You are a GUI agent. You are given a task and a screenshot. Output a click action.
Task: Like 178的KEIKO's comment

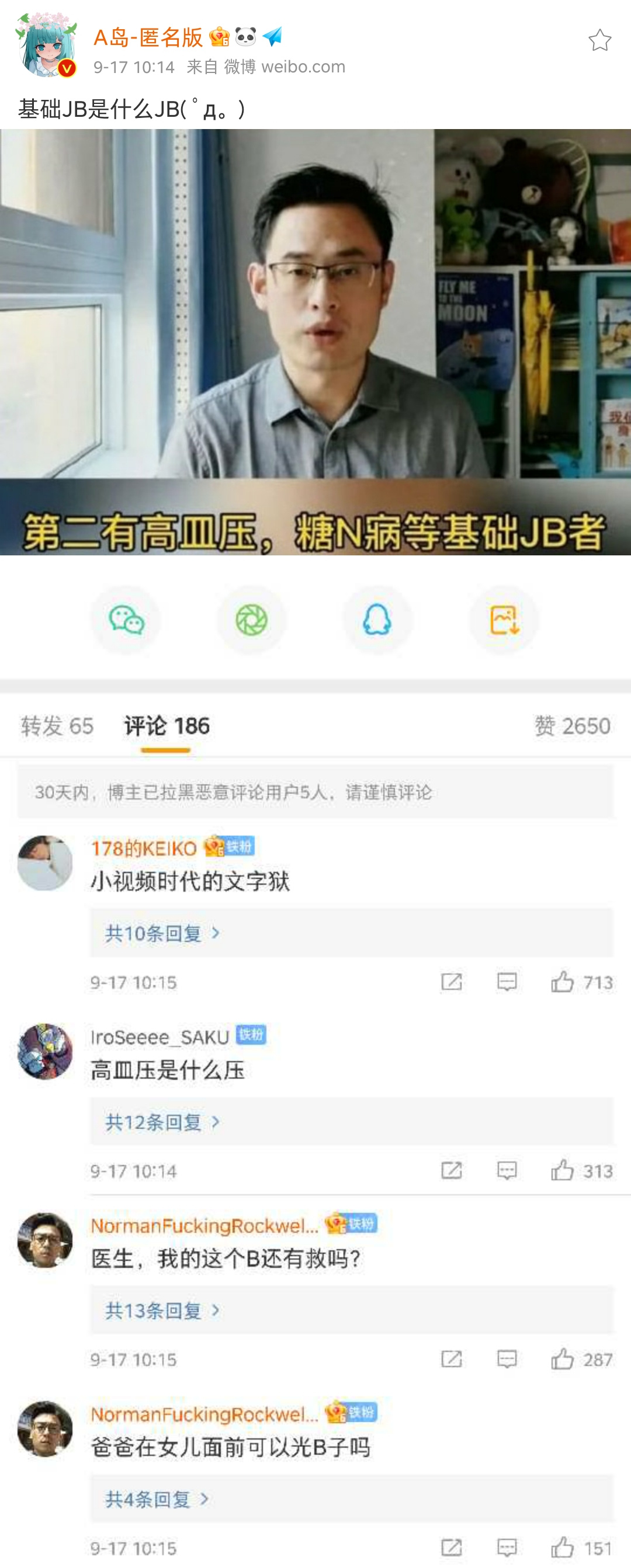(x=562, y=982)
